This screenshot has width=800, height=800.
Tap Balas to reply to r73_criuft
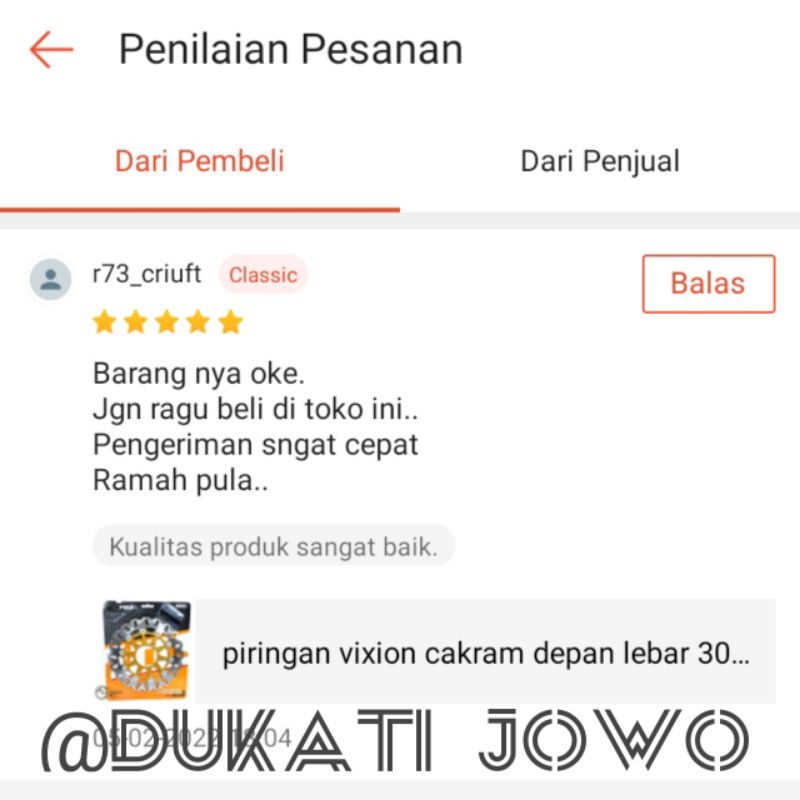pyautogui.click(x=708, y=284)
